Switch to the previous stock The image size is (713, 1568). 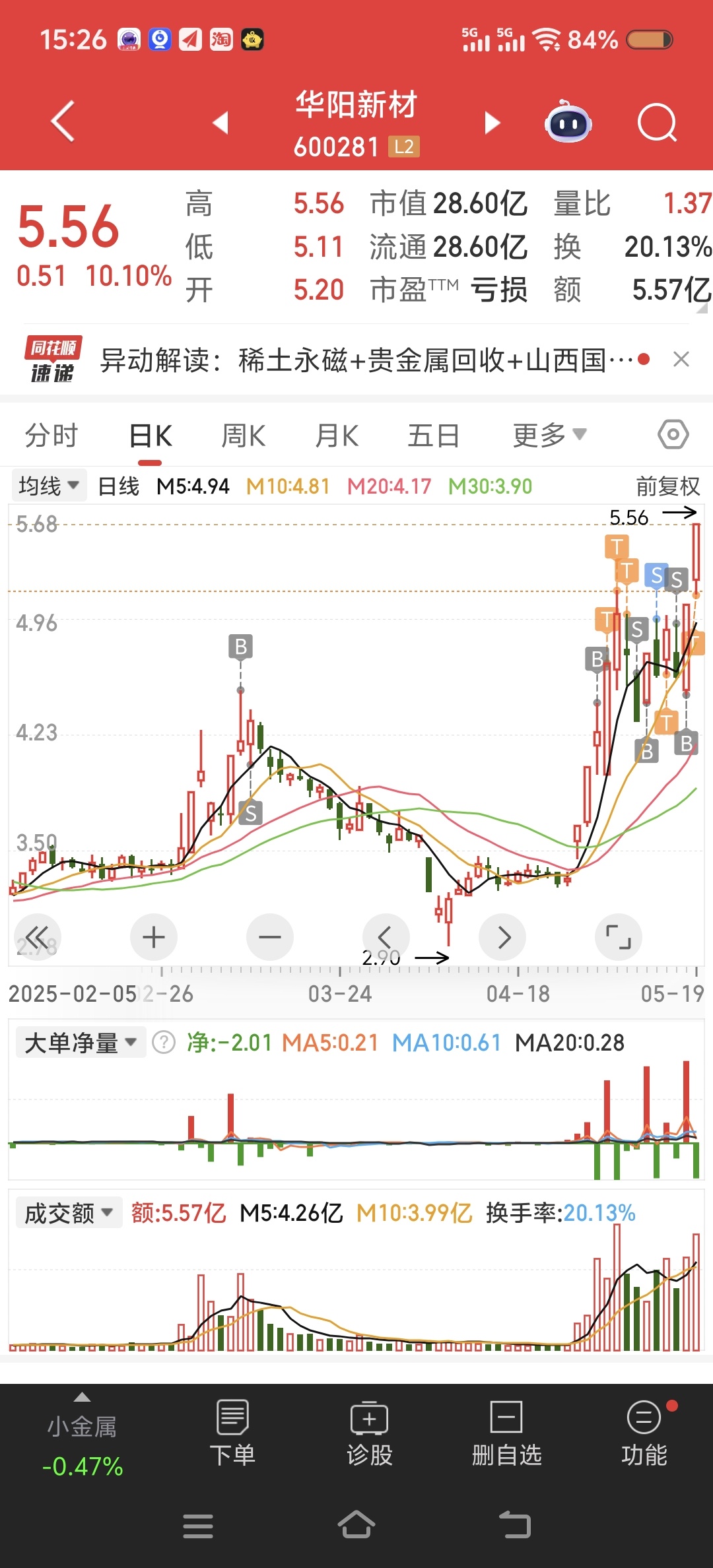click(221, 122)
